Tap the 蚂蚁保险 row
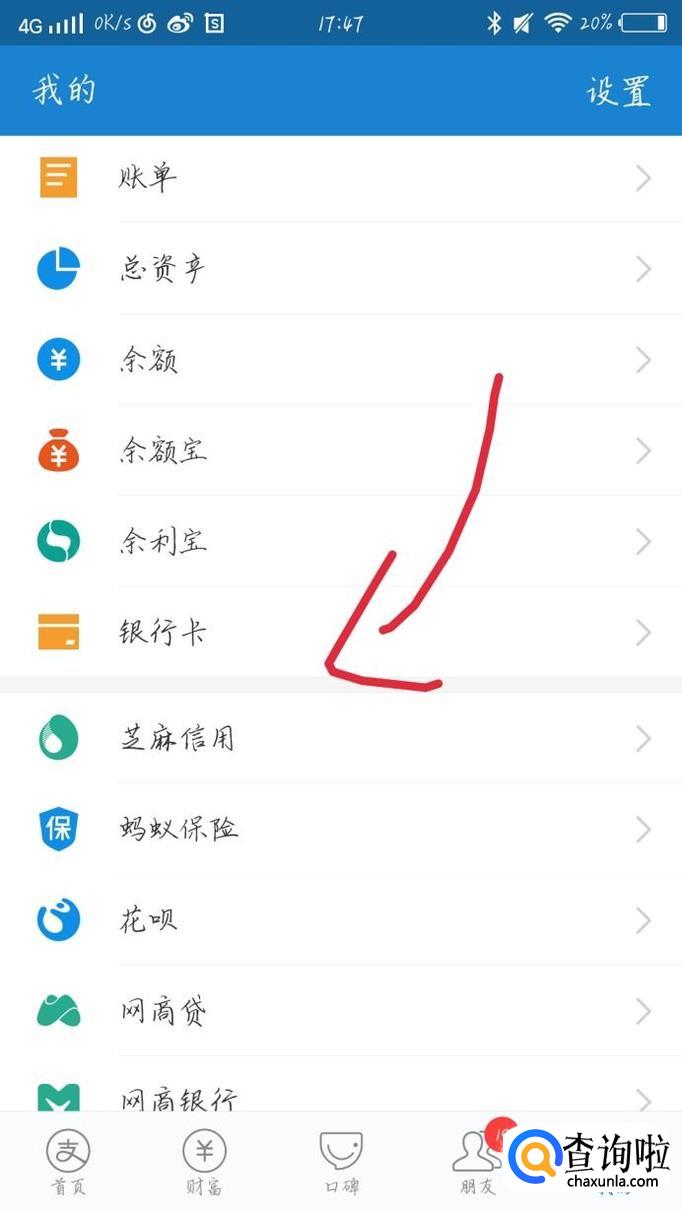The height and width of the screenshot is (1212, 682). (x=340, y=829)
